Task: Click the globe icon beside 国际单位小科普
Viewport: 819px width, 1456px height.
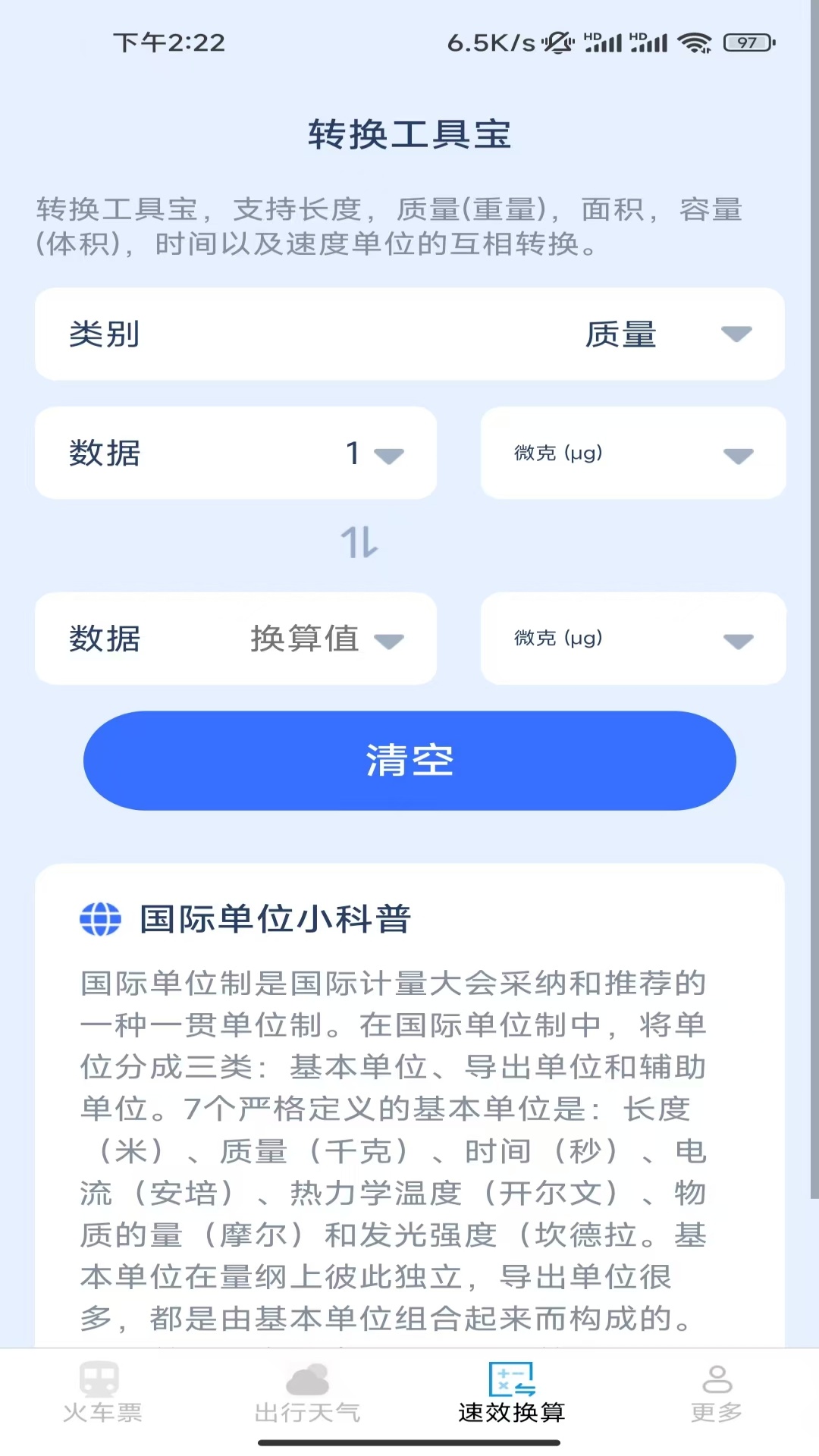Action: point(101,918)
